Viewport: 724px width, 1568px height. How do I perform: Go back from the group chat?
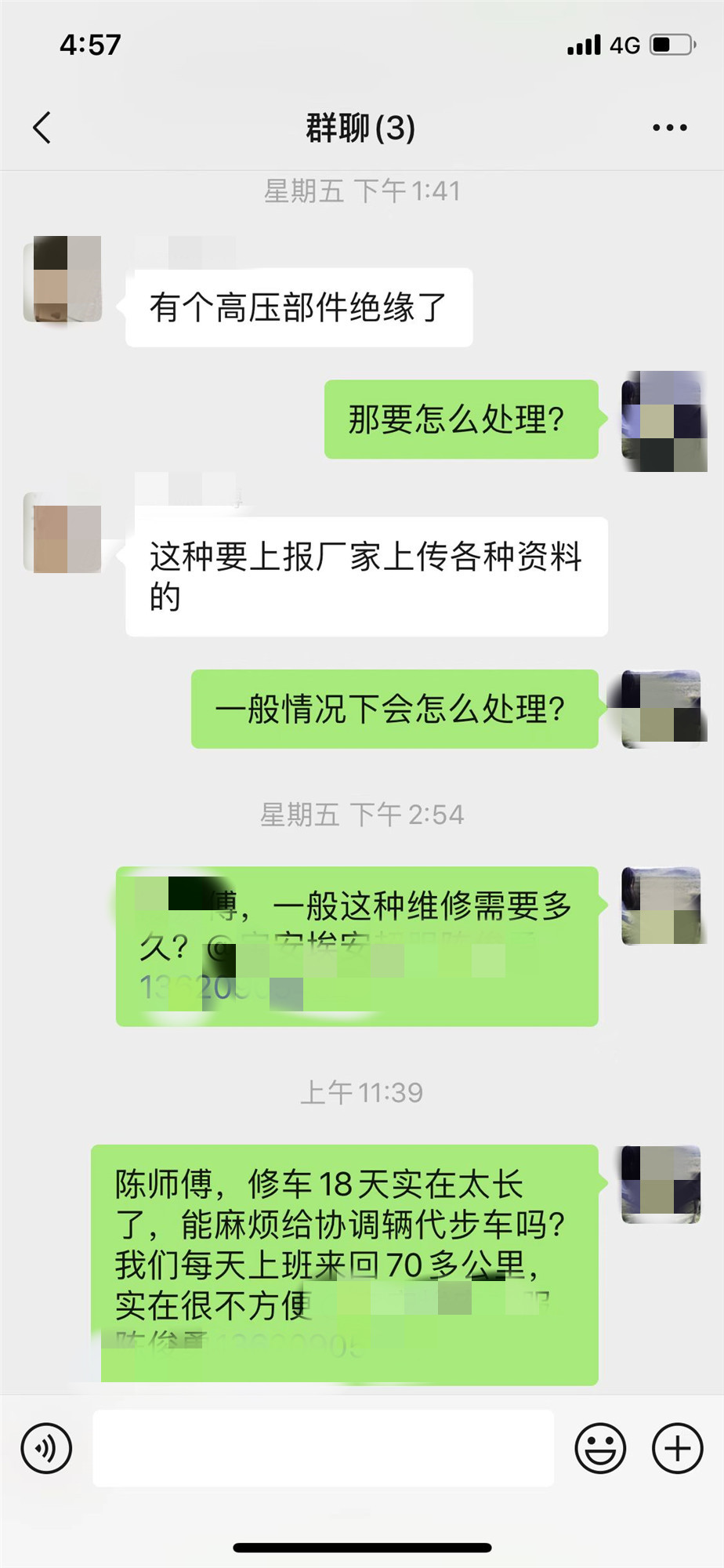point(42,128)
